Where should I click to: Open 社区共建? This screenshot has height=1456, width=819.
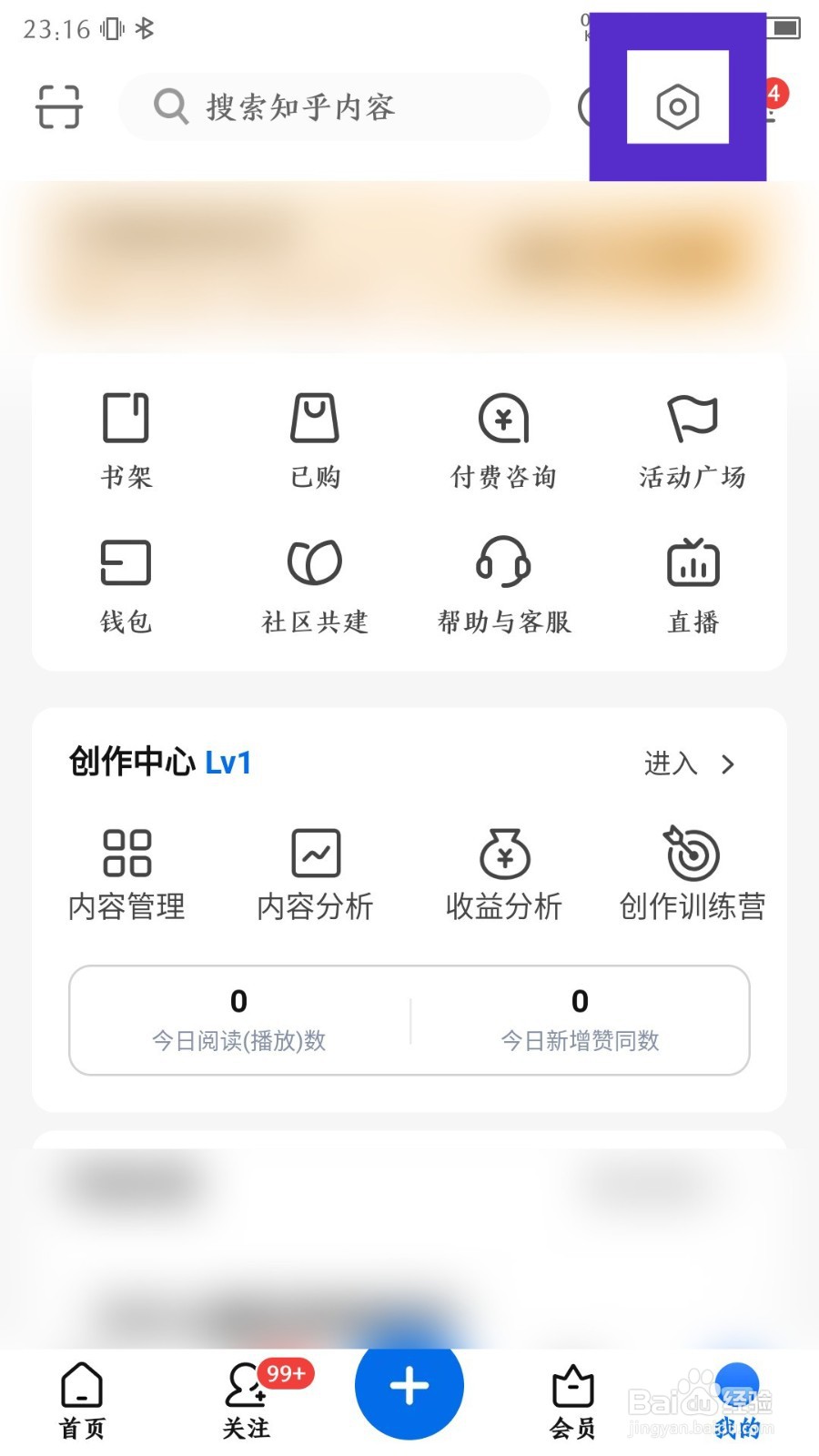[315, 584]
